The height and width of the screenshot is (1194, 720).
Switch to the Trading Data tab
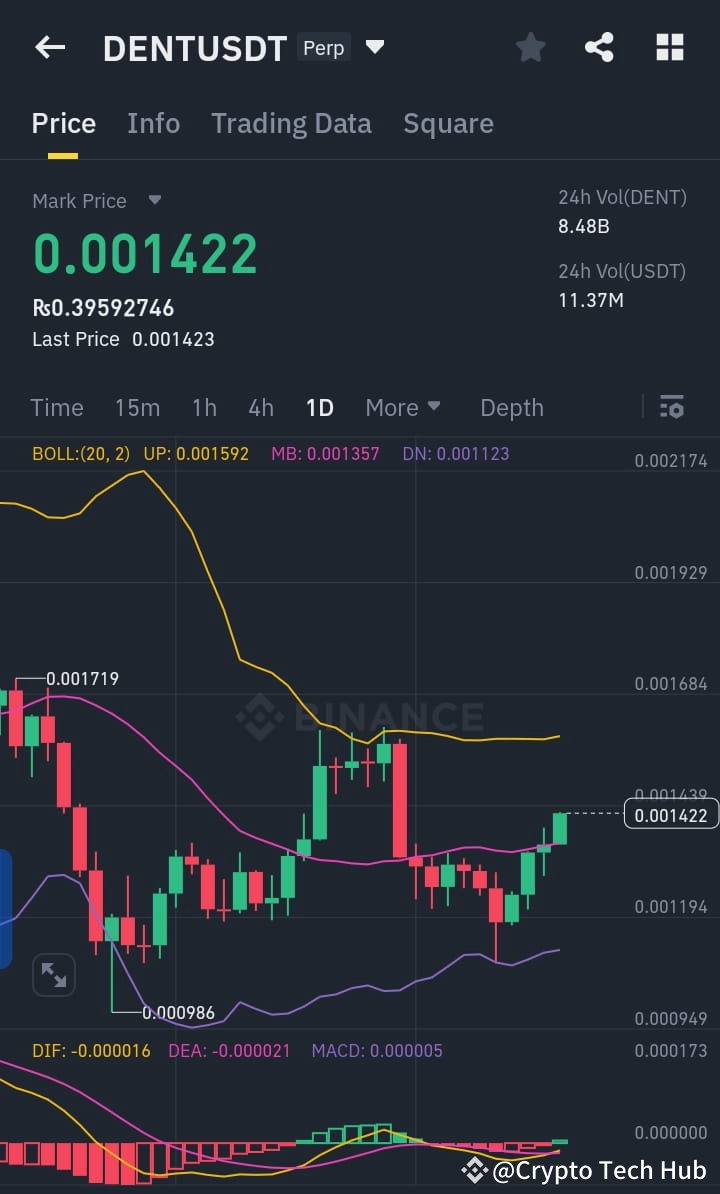click(291, 123)
